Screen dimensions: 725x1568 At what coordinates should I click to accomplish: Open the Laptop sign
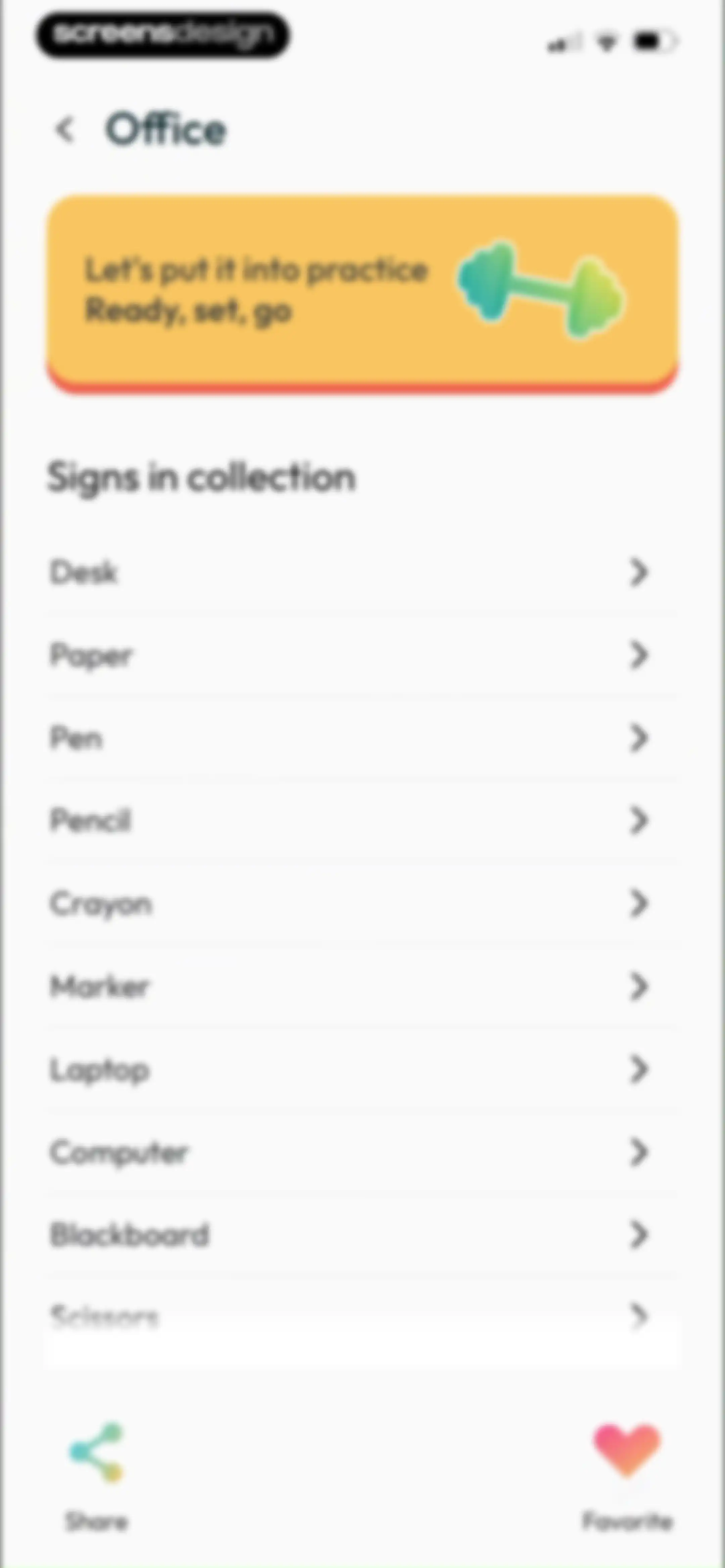(x=362, y=1069)
